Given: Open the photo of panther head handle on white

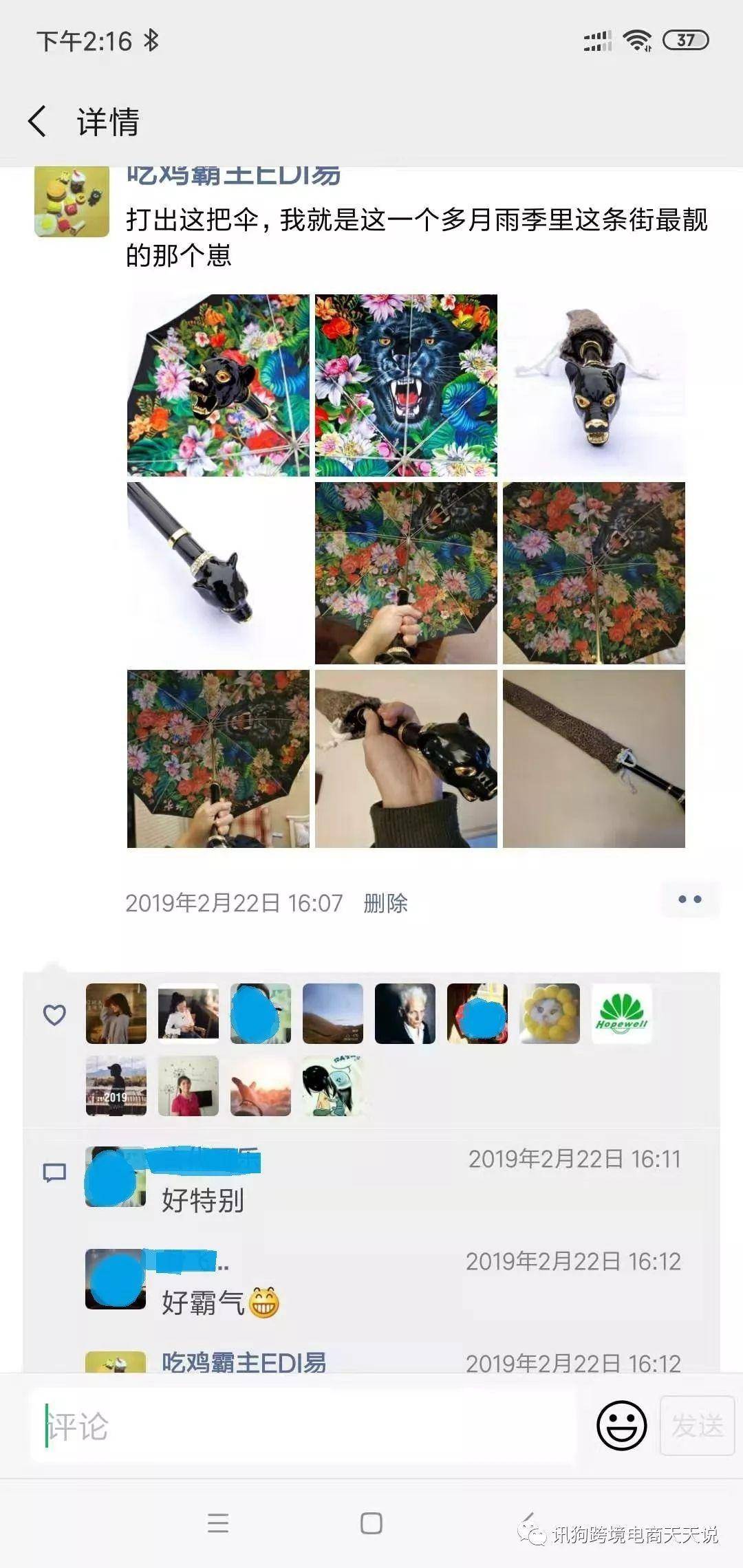Looking at the screenshot, I should 594,385.
